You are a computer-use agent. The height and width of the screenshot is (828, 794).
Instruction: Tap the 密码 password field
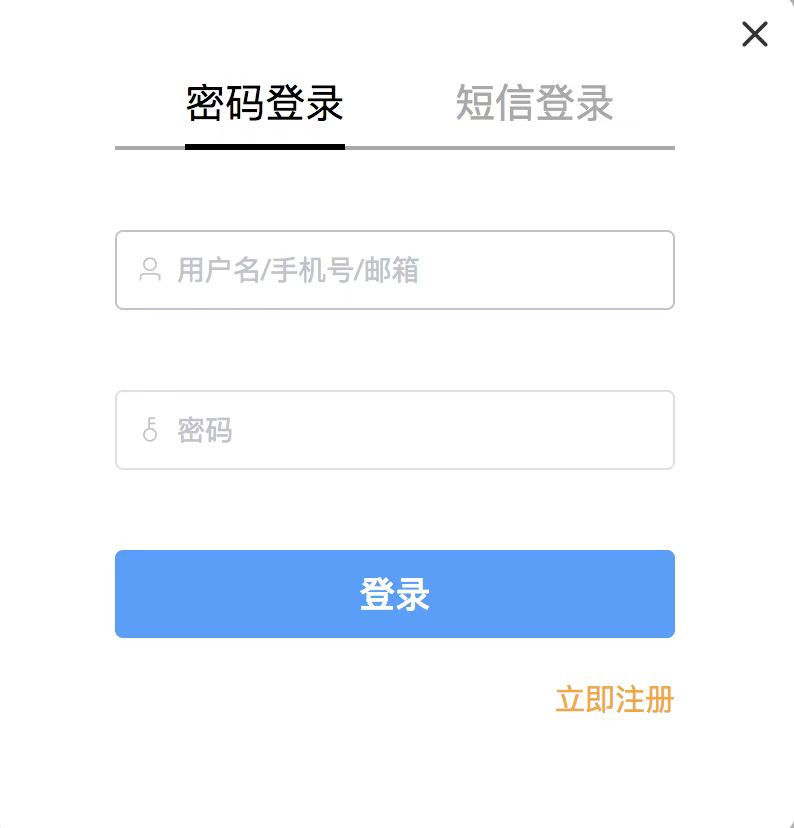point(395,430)
